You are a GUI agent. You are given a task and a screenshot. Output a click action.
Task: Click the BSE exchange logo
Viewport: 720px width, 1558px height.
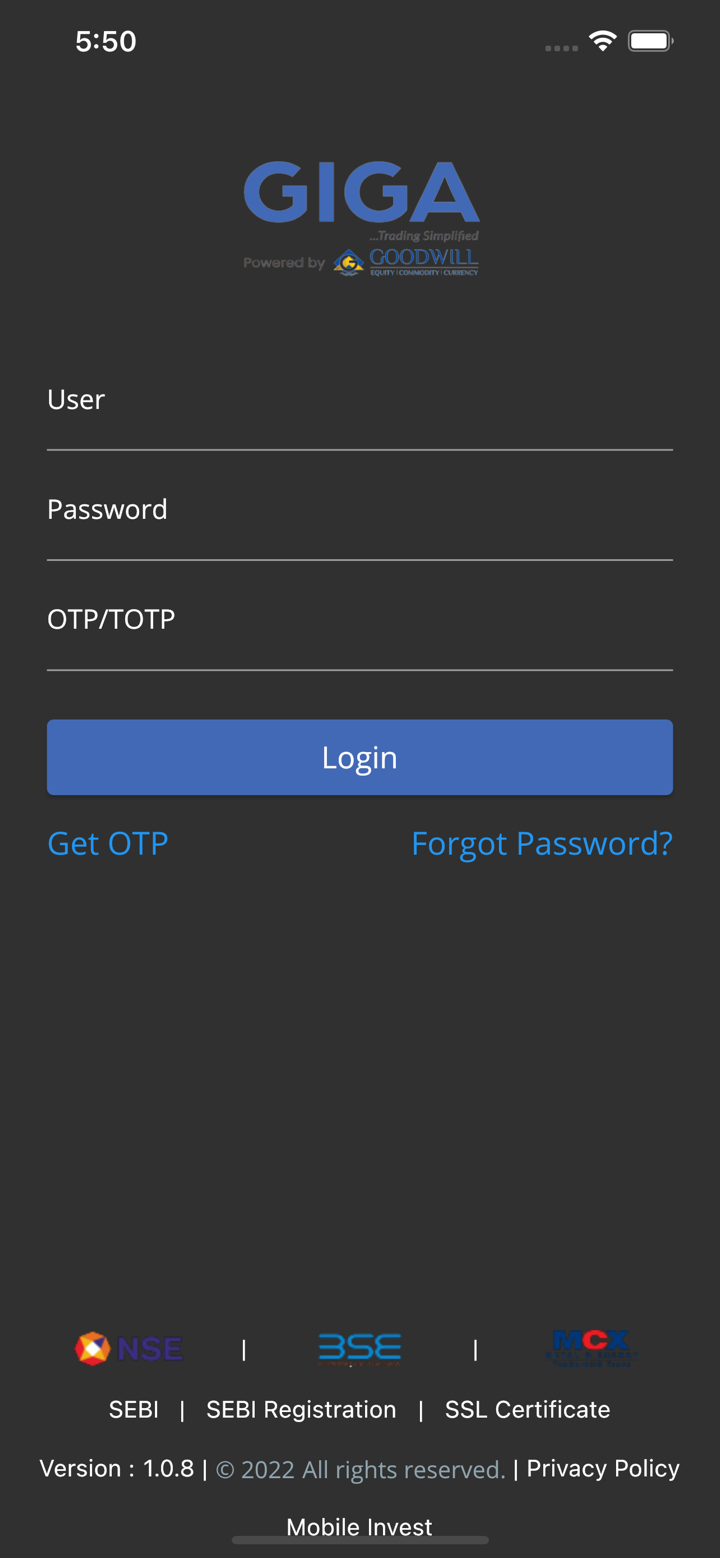click(360, 1348)
